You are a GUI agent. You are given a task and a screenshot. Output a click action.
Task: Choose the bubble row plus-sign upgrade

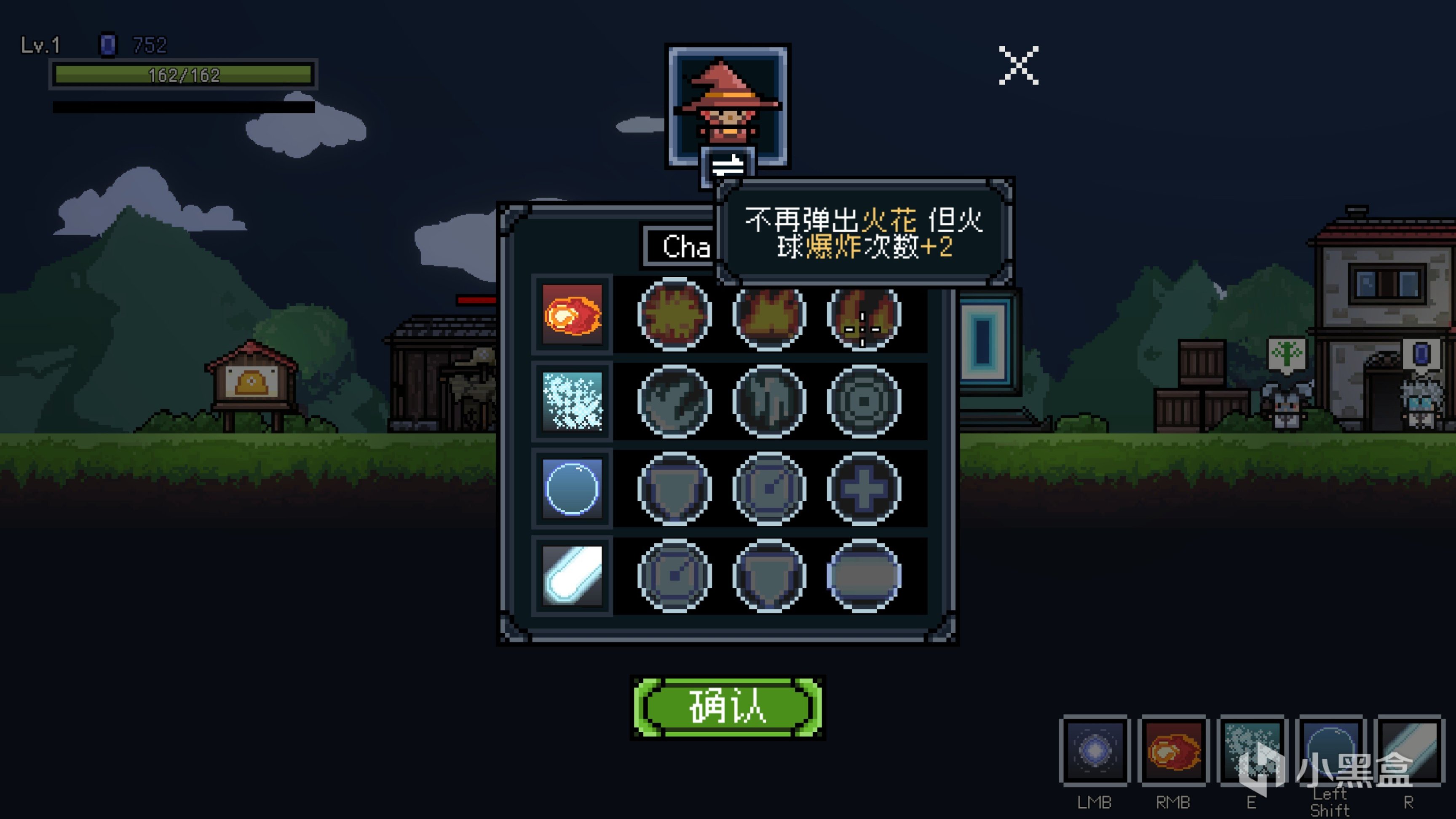click(x=864, y=488)
